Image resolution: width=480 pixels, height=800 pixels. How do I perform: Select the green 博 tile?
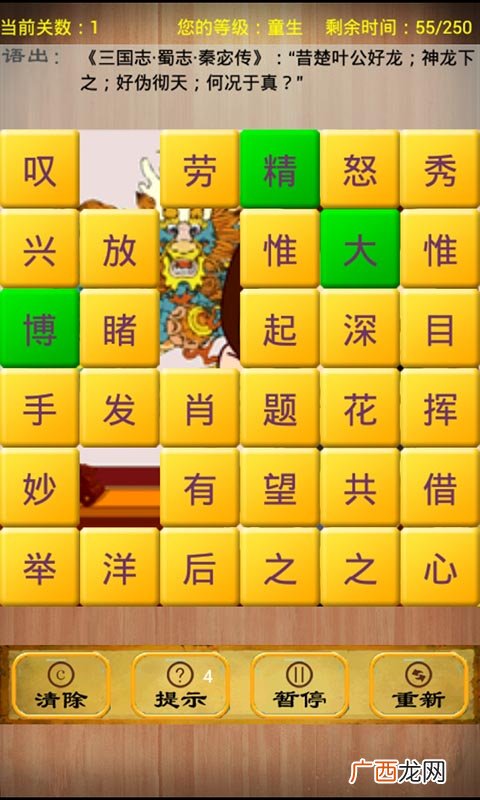point(40,328)
